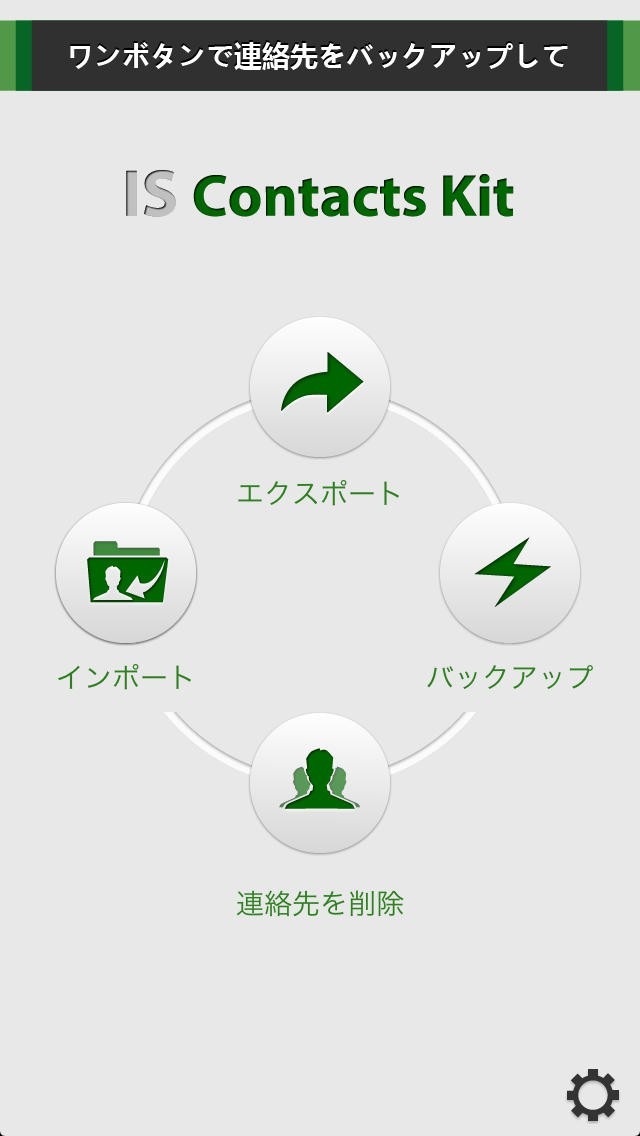
Task: Tap the Export arrow button
Action: click(320, 387)
